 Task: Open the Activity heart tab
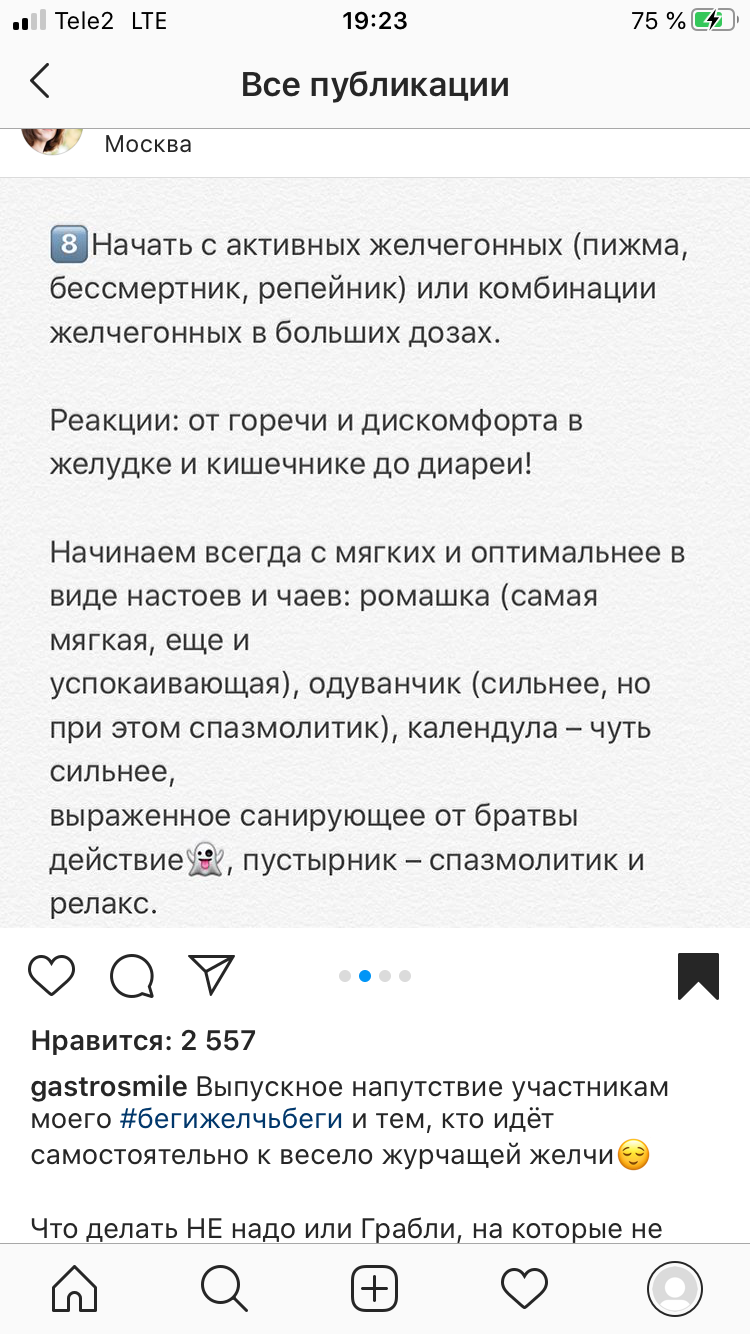525,1289
